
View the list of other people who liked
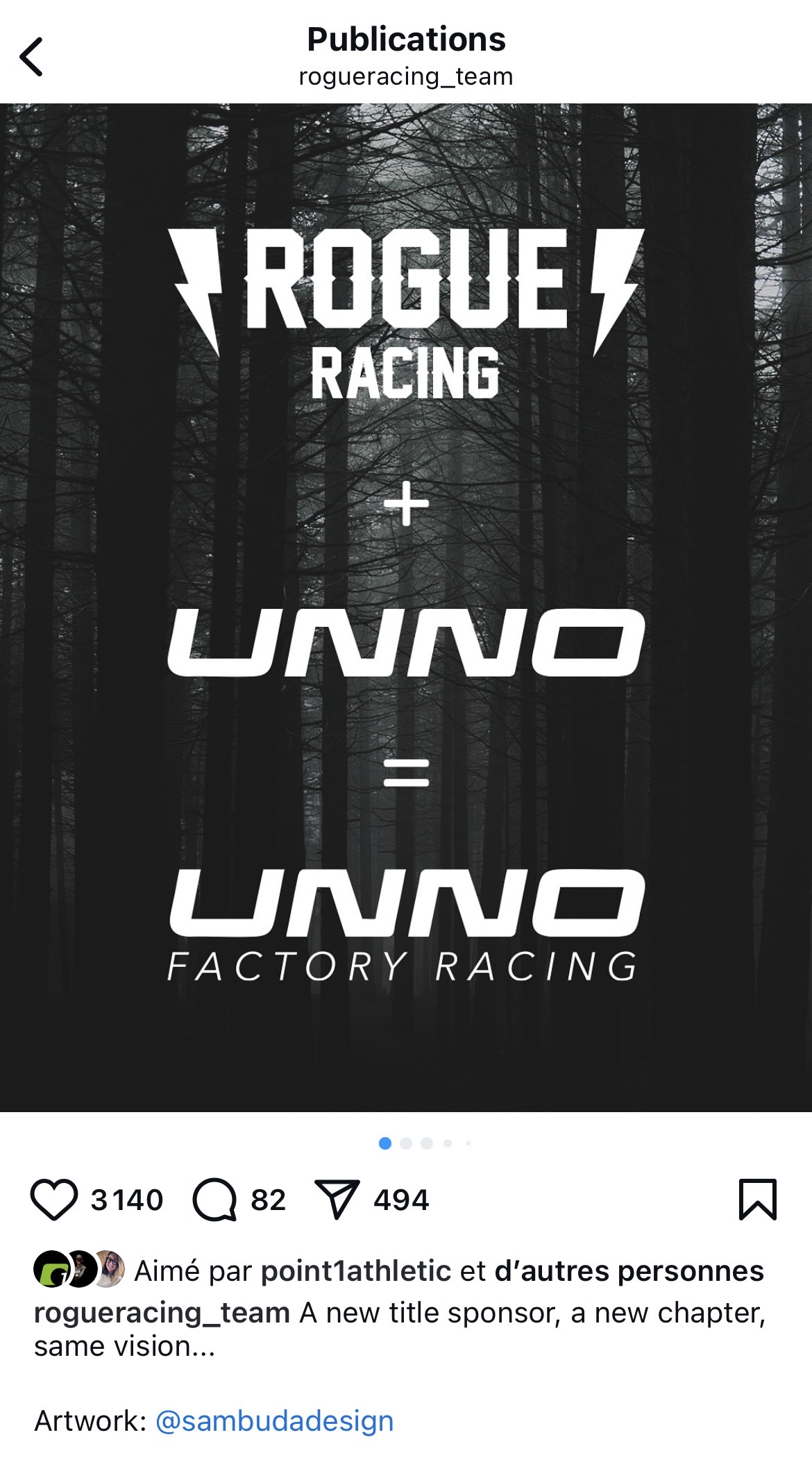click(629, 1271)
